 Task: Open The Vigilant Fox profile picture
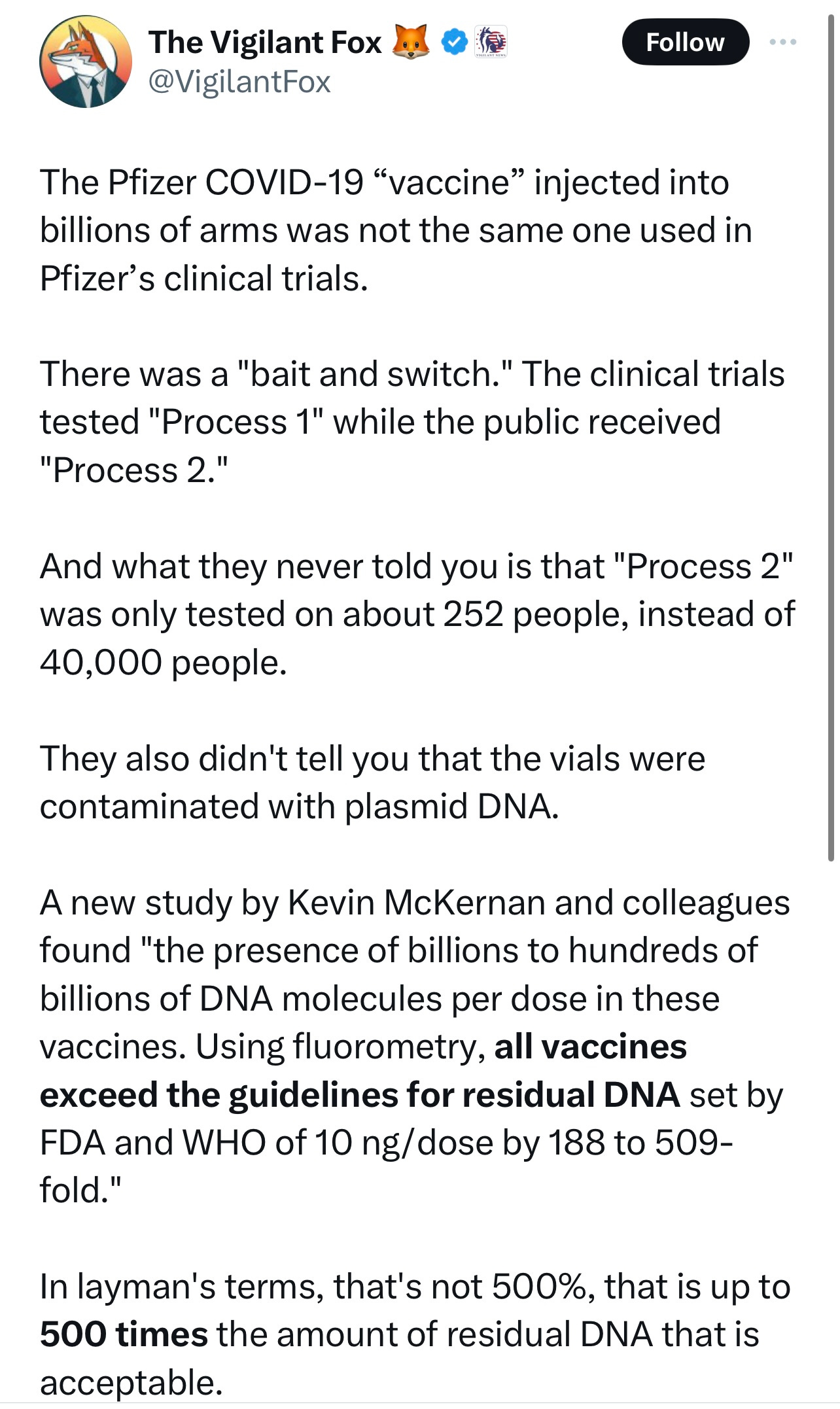tap(85, 62)
